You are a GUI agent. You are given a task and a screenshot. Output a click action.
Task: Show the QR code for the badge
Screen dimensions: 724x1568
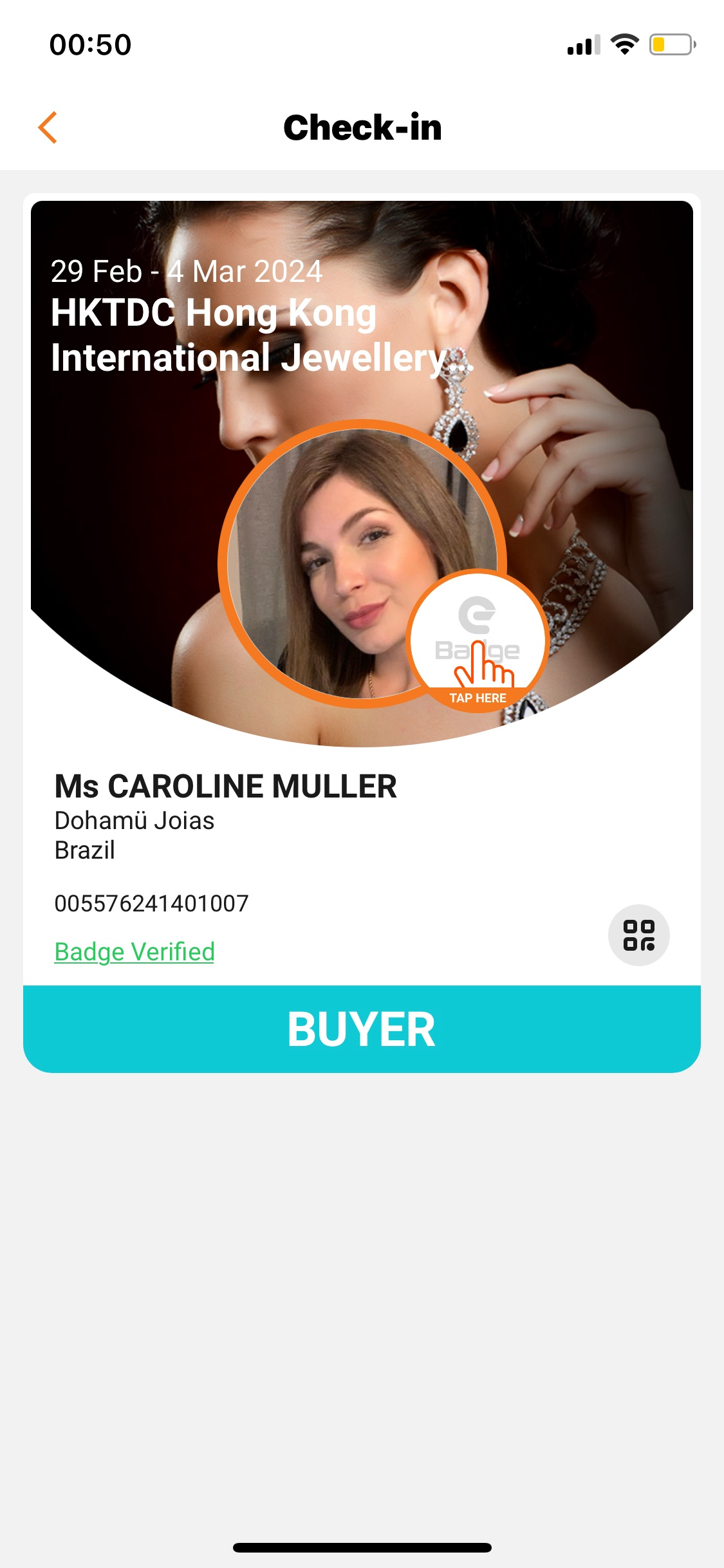(x=638, y=935)
